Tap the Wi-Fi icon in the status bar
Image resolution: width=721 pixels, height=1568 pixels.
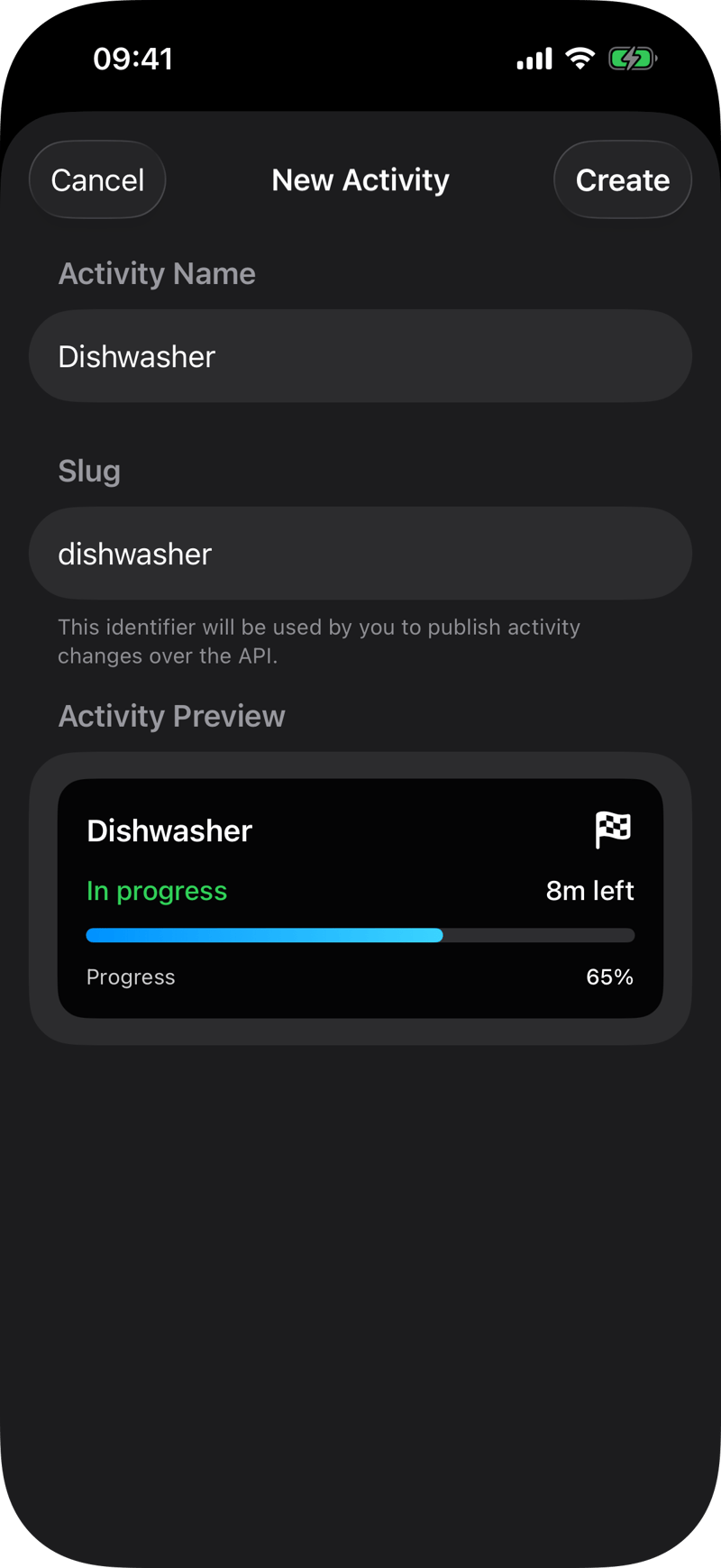pyautogui.click(x=580, y=58)
